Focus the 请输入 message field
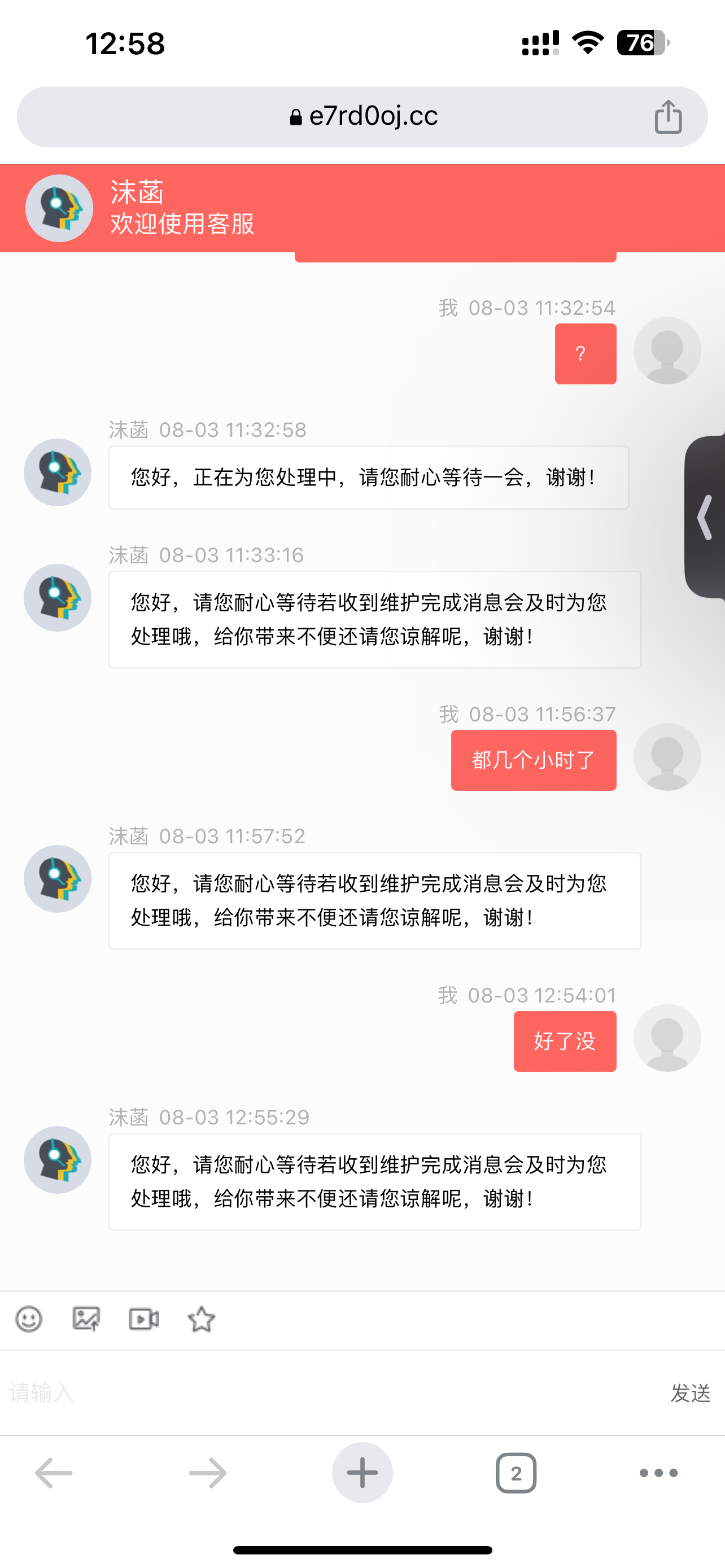 coord(329,1392)
